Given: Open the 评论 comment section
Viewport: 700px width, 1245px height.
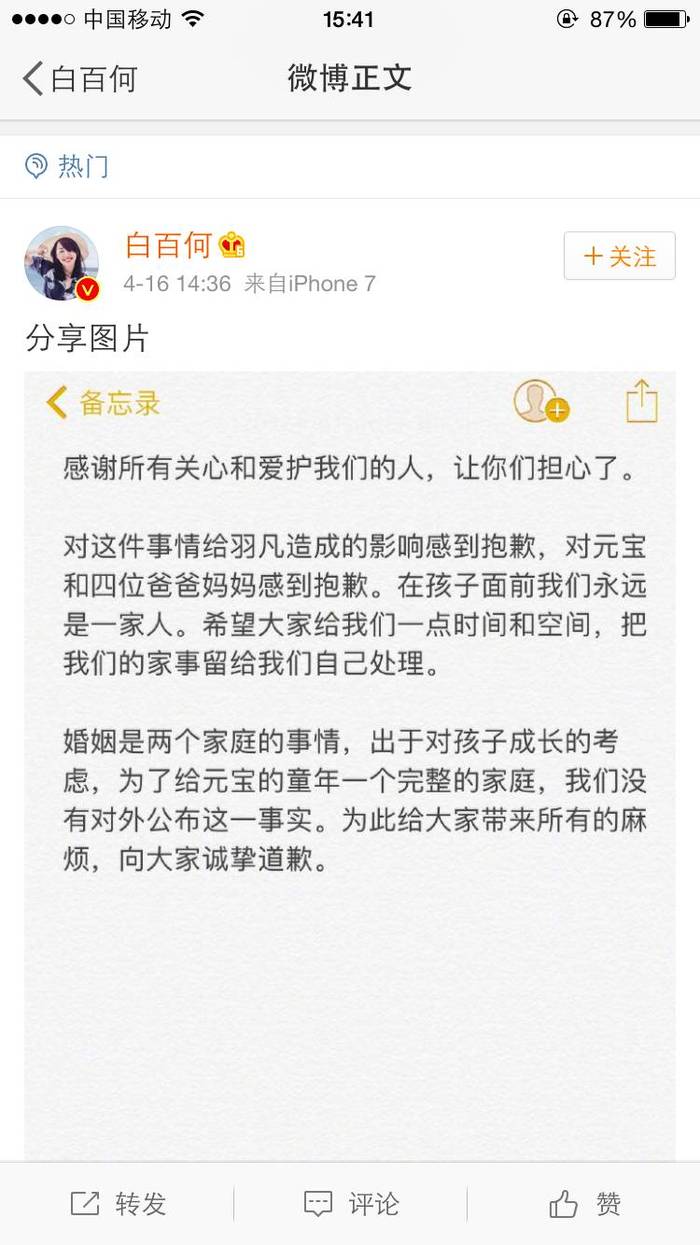Looking at the screenshot, I should pyautogui.click(x=350, y=1204).
